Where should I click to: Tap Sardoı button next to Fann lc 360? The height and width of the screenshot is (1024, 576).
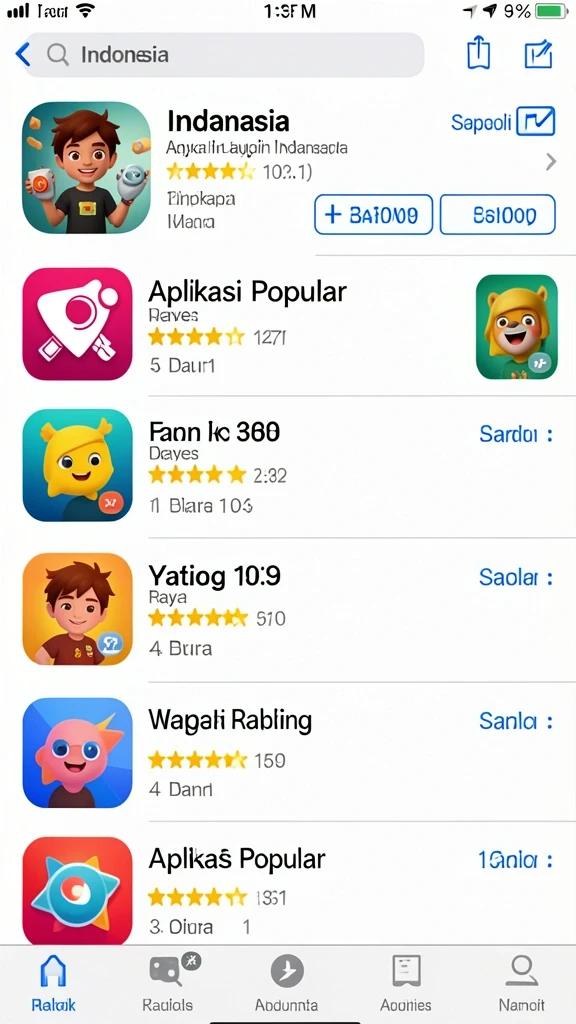click(517, 434)
